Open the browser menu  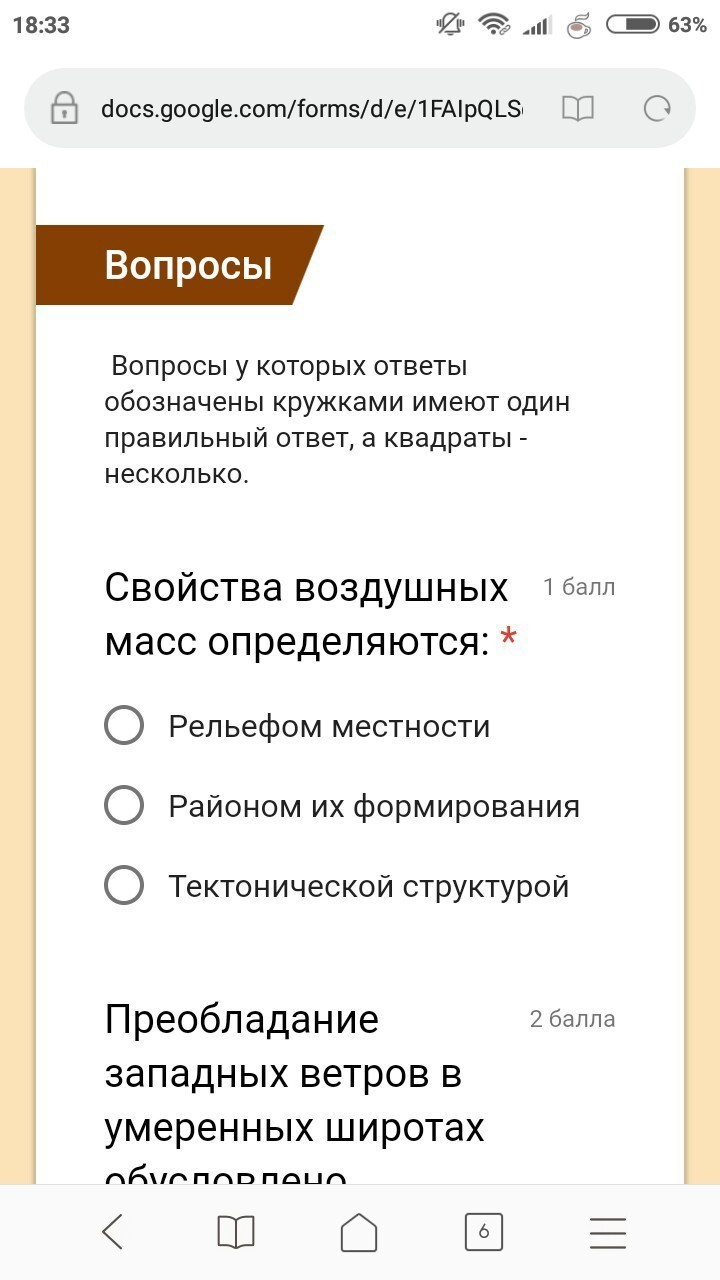pos(607,1232)
